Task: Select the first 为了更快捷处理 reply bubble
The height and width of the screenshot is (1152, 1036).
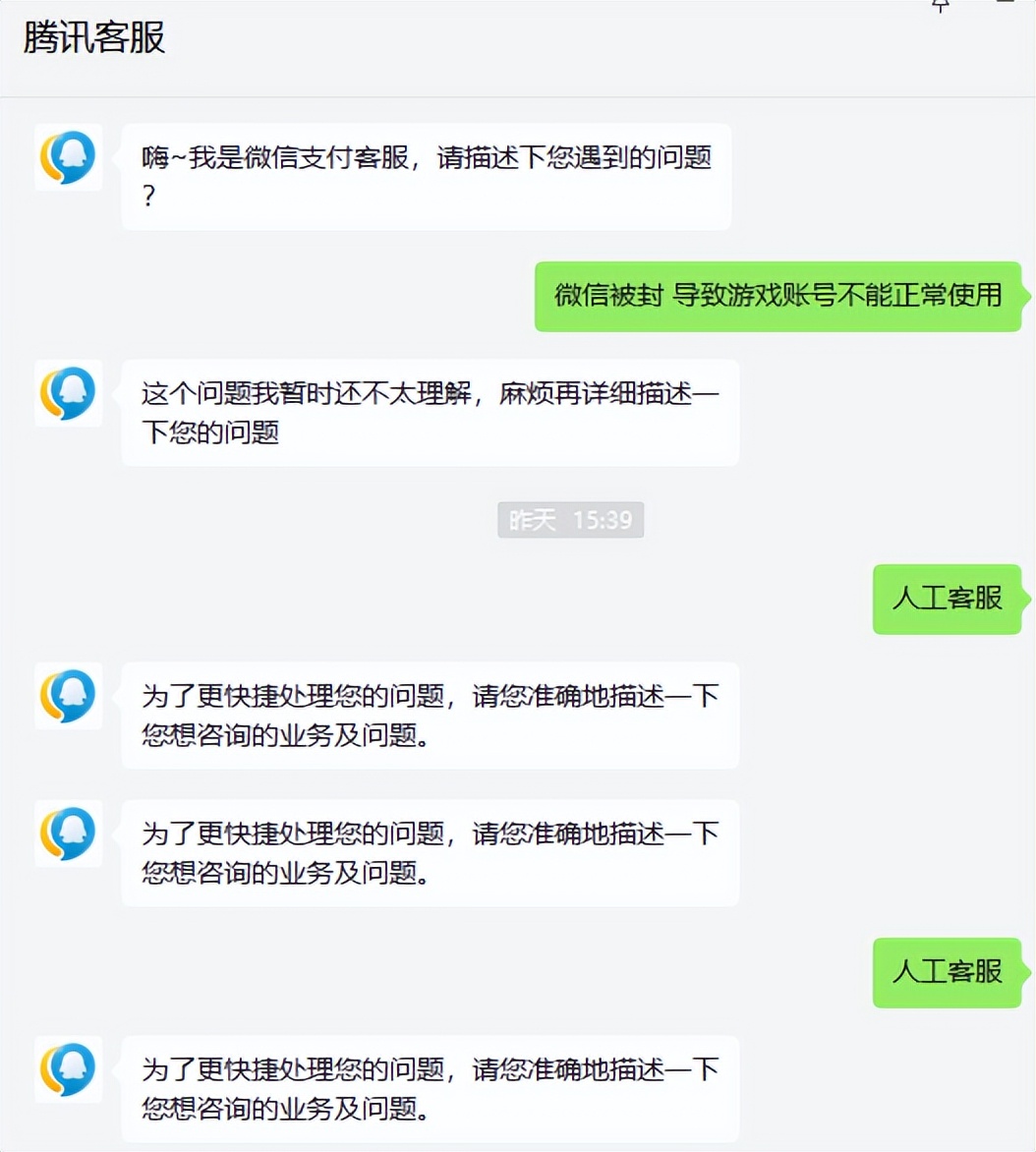Action: click(430, 715)
